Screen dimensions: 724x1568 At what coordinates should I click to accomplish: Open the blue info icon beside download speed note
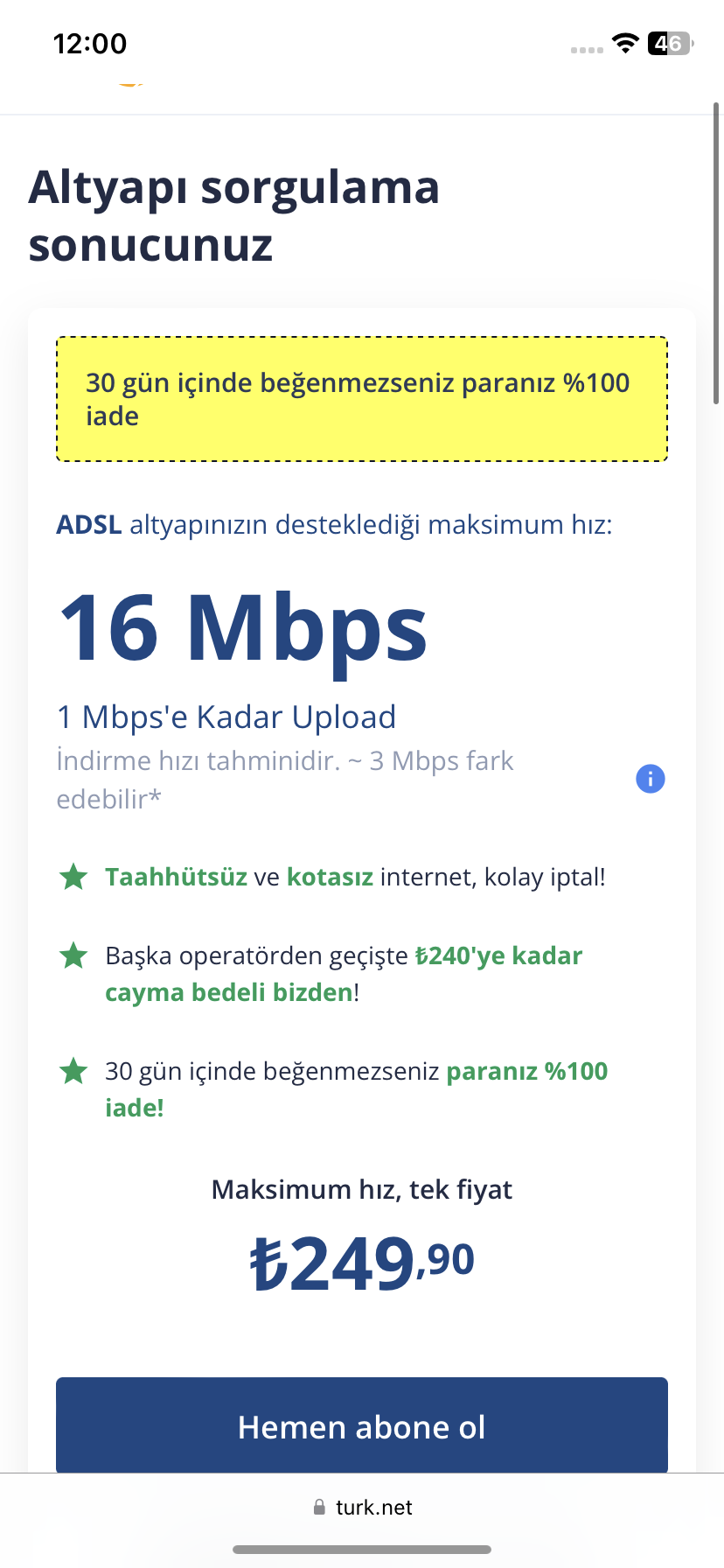tap(651, 779)
